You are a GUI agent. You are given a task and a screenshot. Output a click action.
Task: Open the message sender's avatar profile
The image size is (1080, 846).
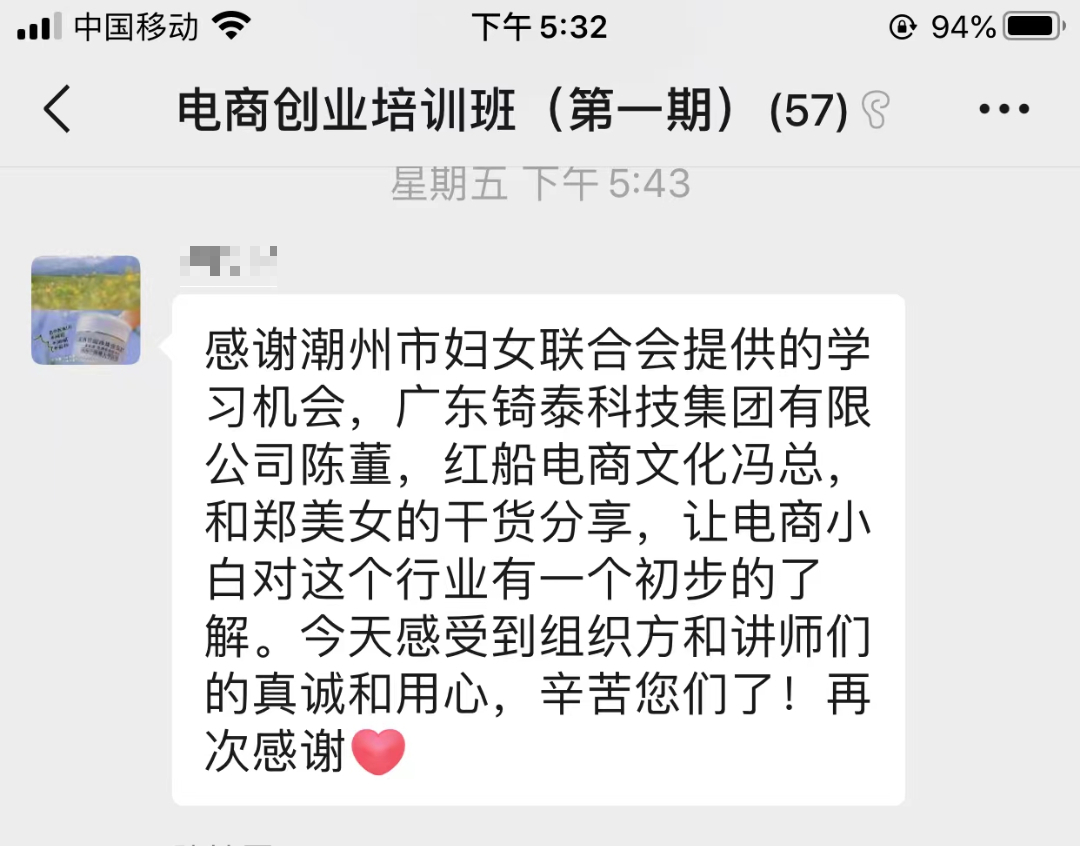(x=86, y=310)
